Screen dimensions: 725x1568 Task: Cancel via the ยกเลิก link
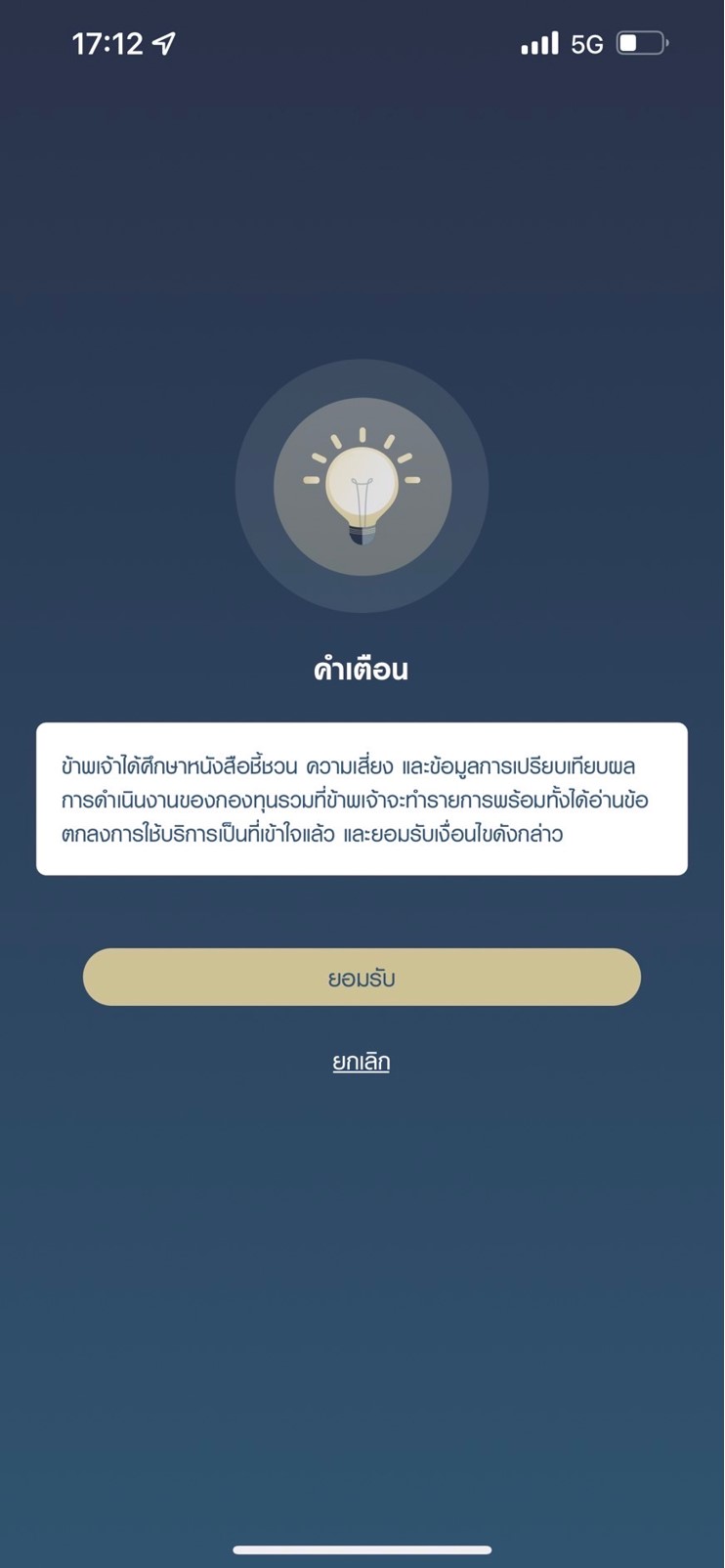[362, 1062]
